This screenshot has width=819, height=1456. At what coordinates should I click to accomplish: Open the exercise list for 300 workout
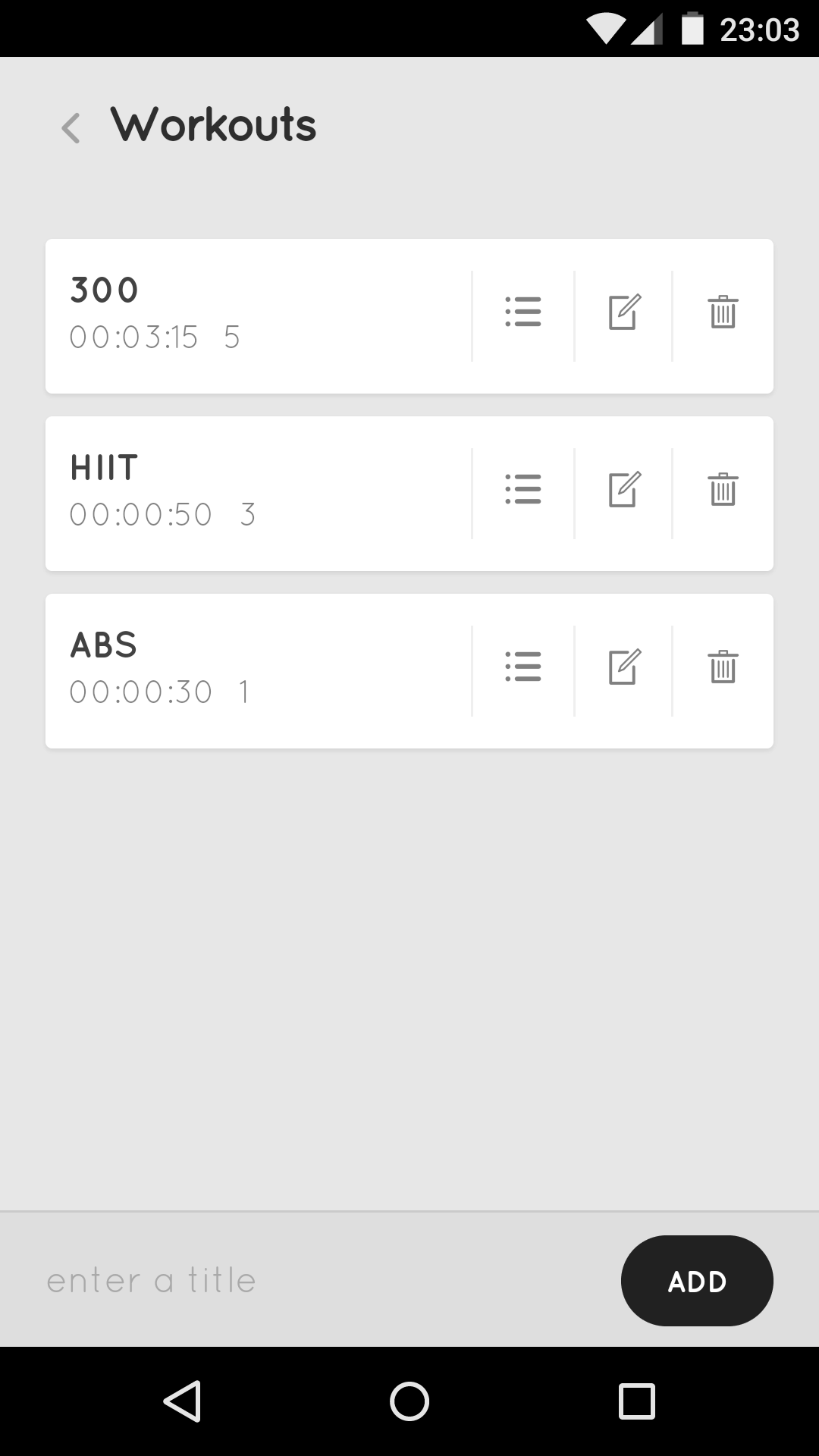(x=523, y=312)
